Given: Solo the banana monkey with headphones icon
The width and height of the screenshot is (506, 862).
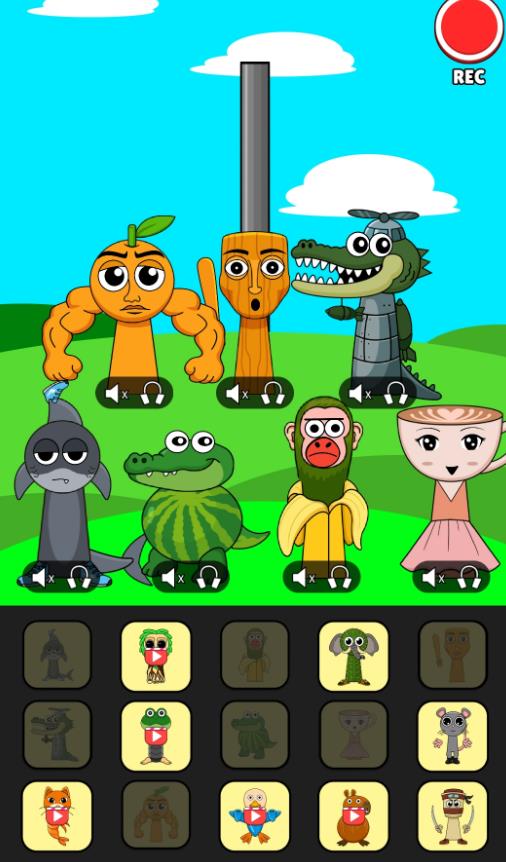Looking at the screenshot, I should [339, 578].
